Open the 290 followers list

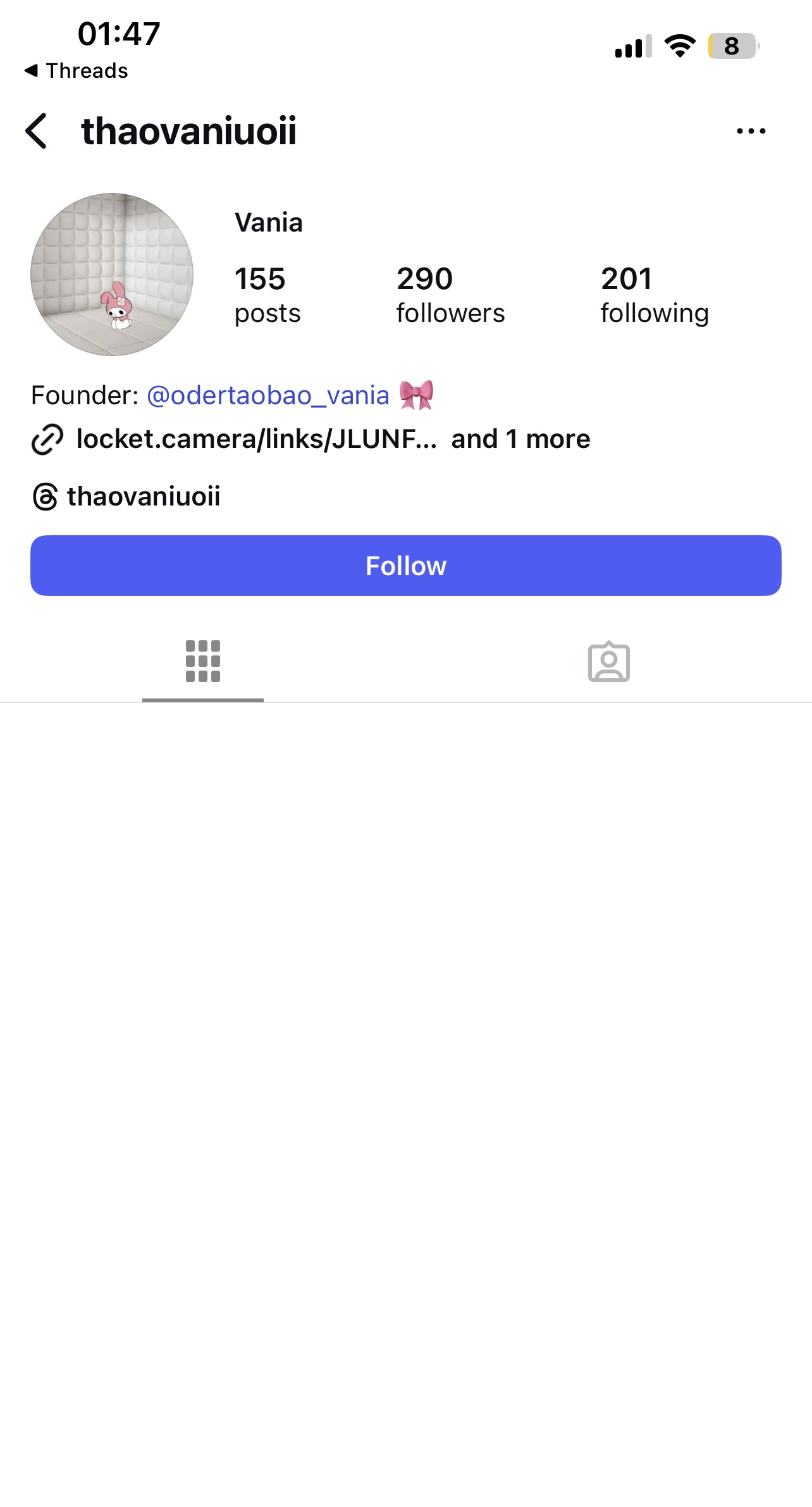point(450,295)
